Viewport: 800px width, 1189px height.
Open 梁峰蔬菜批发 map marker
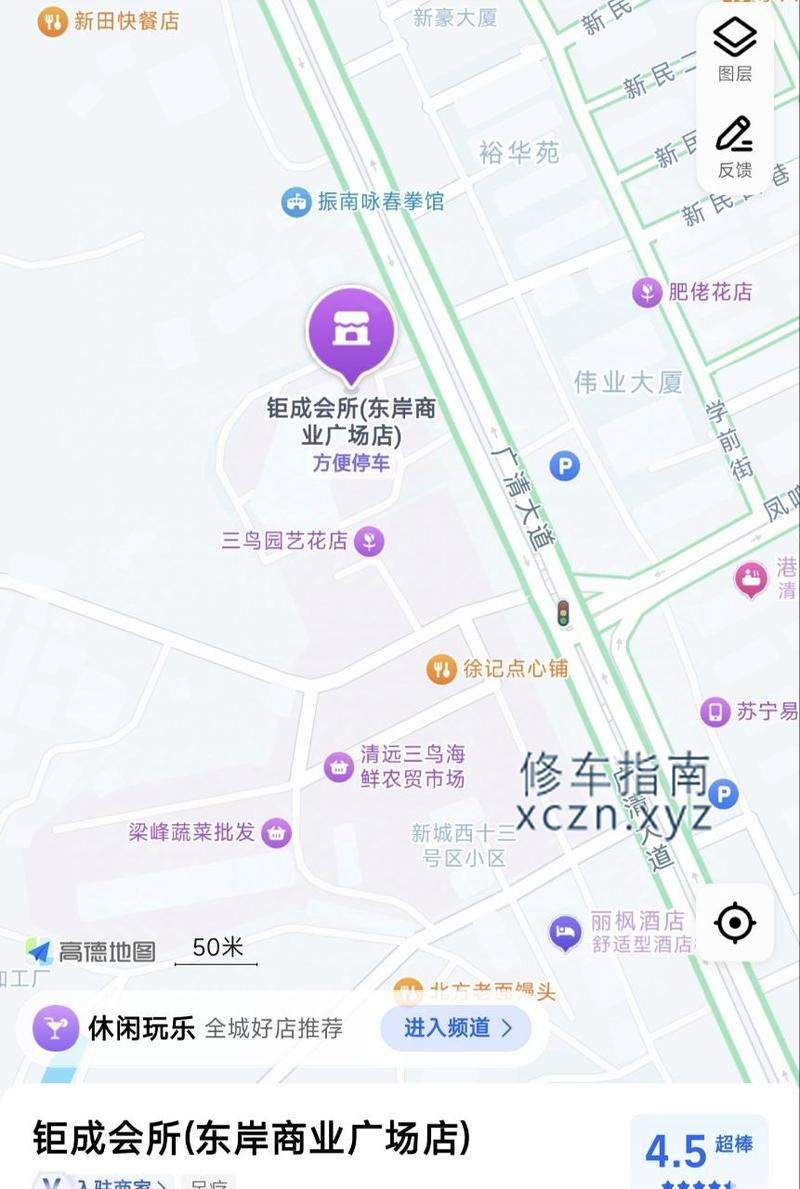point(277,833)
